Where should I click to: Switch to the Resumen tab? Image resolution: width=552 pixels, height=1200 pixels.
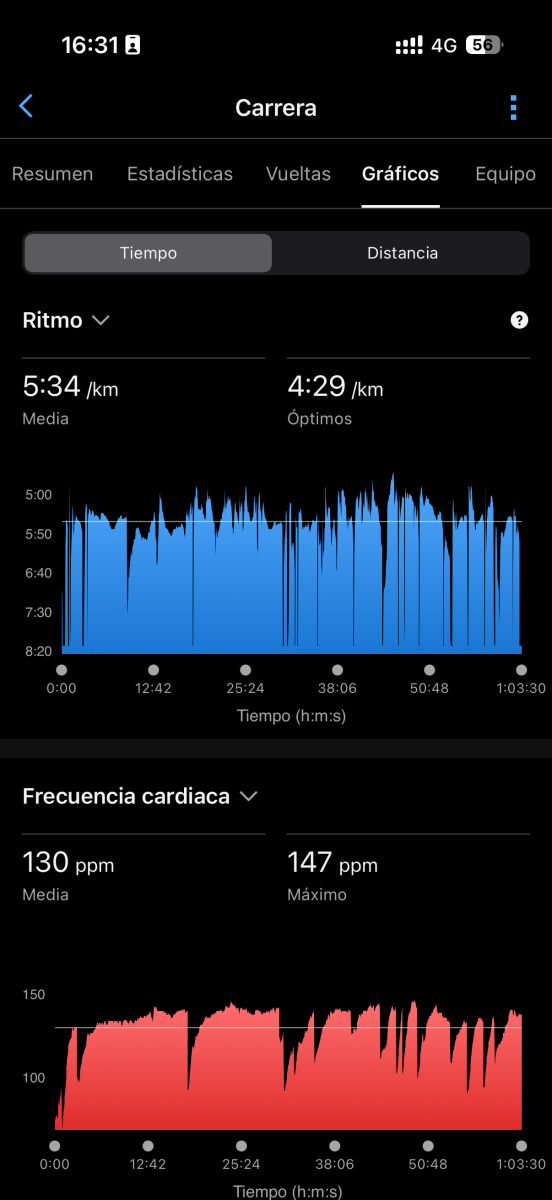[52, 174]
